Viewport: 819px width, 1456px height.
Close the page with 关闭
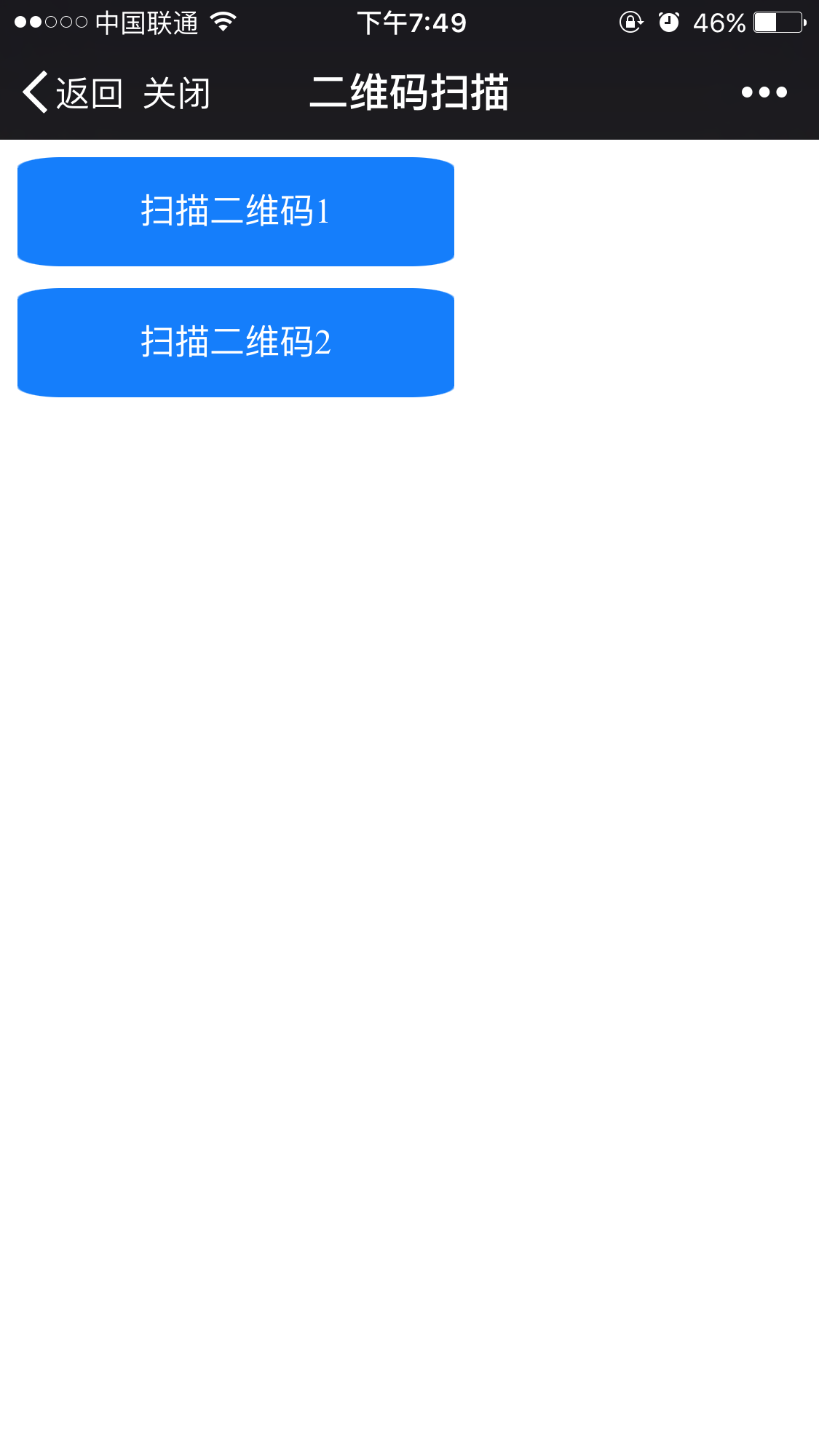[176, 93]
